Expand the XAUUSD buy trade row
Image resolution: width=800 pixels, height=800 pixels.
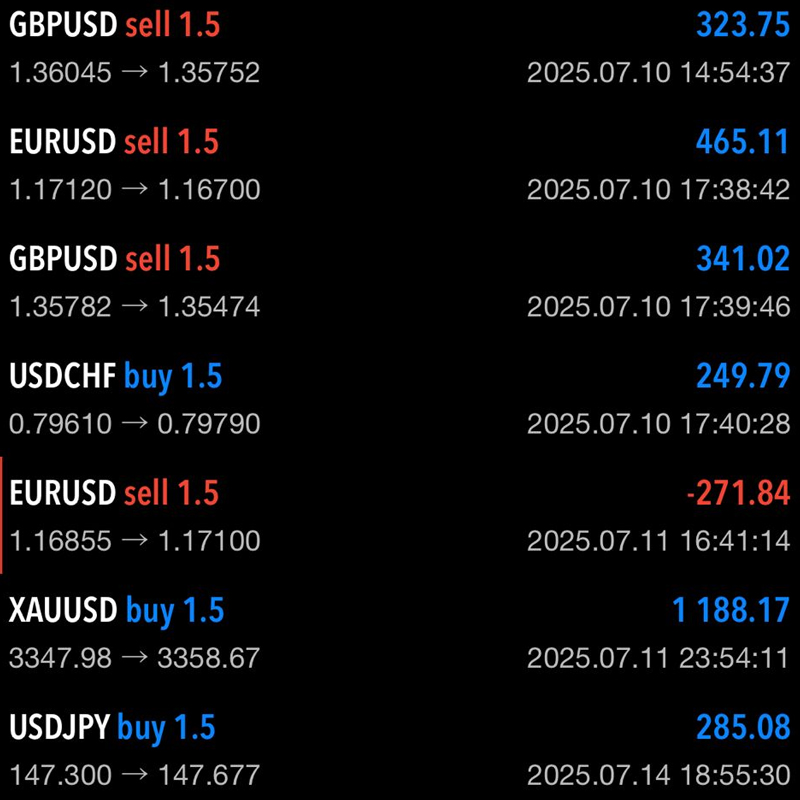(400, 633)
